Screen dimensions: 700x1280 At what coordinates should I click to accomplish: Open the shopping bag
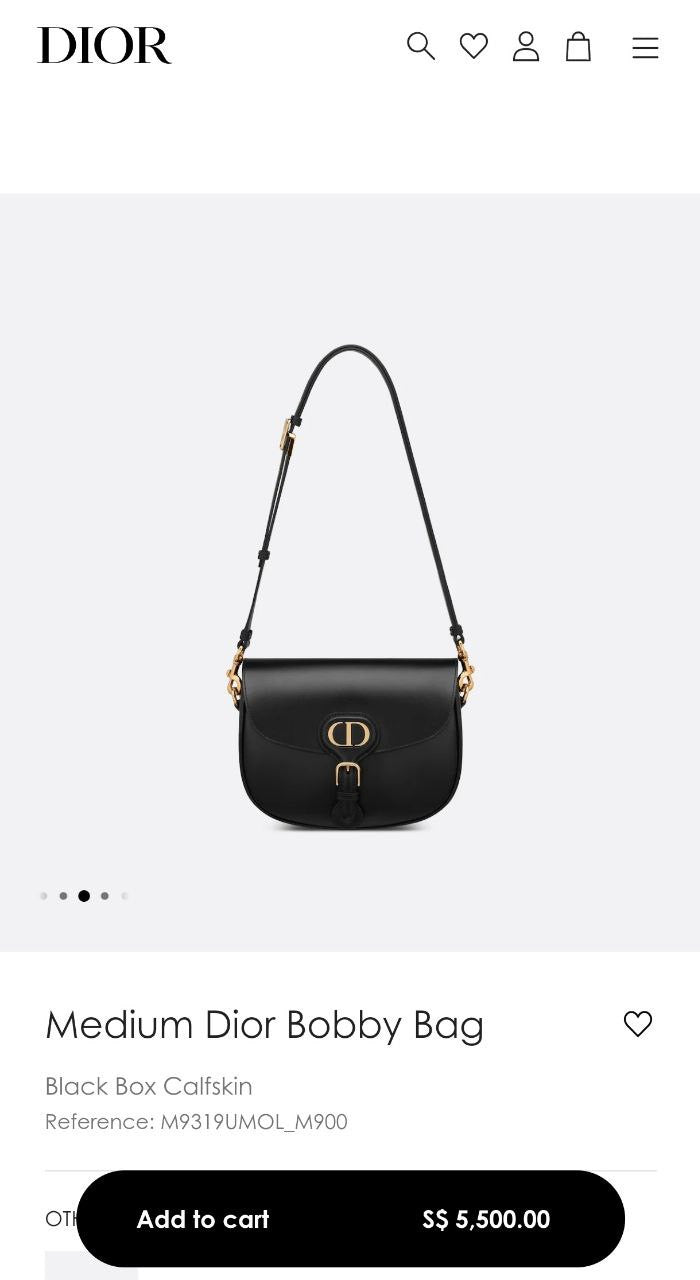pyautogui.click(x=578, y=46)
